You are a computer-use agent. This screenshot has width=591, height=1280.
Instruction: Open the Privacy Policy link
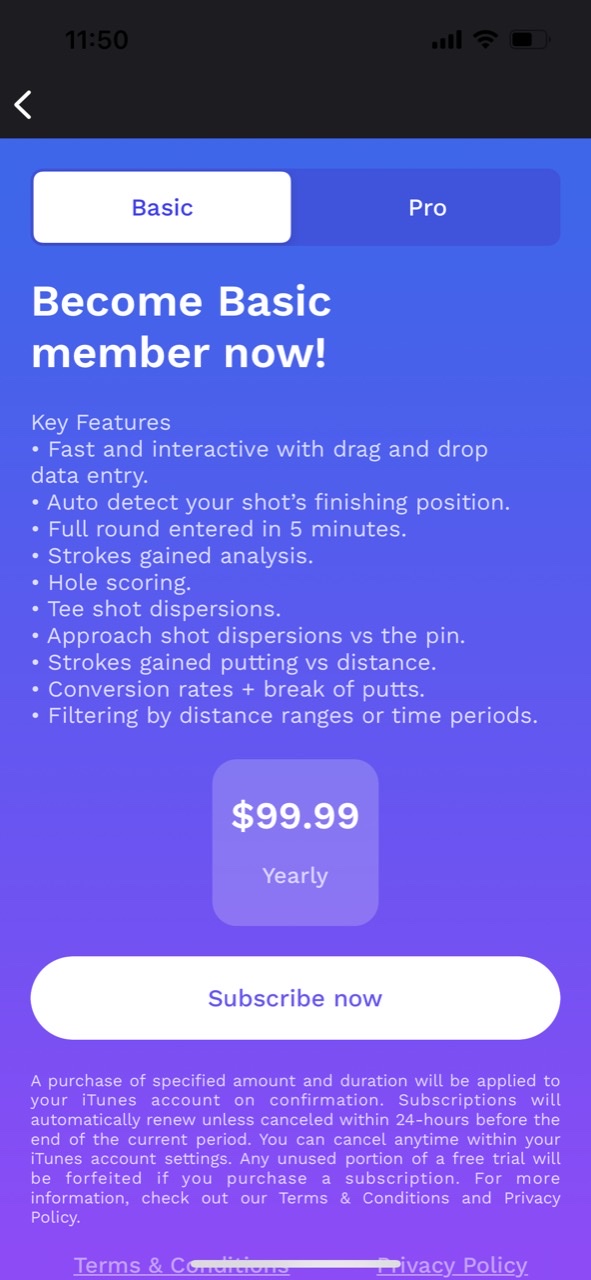click(452, 1265)
